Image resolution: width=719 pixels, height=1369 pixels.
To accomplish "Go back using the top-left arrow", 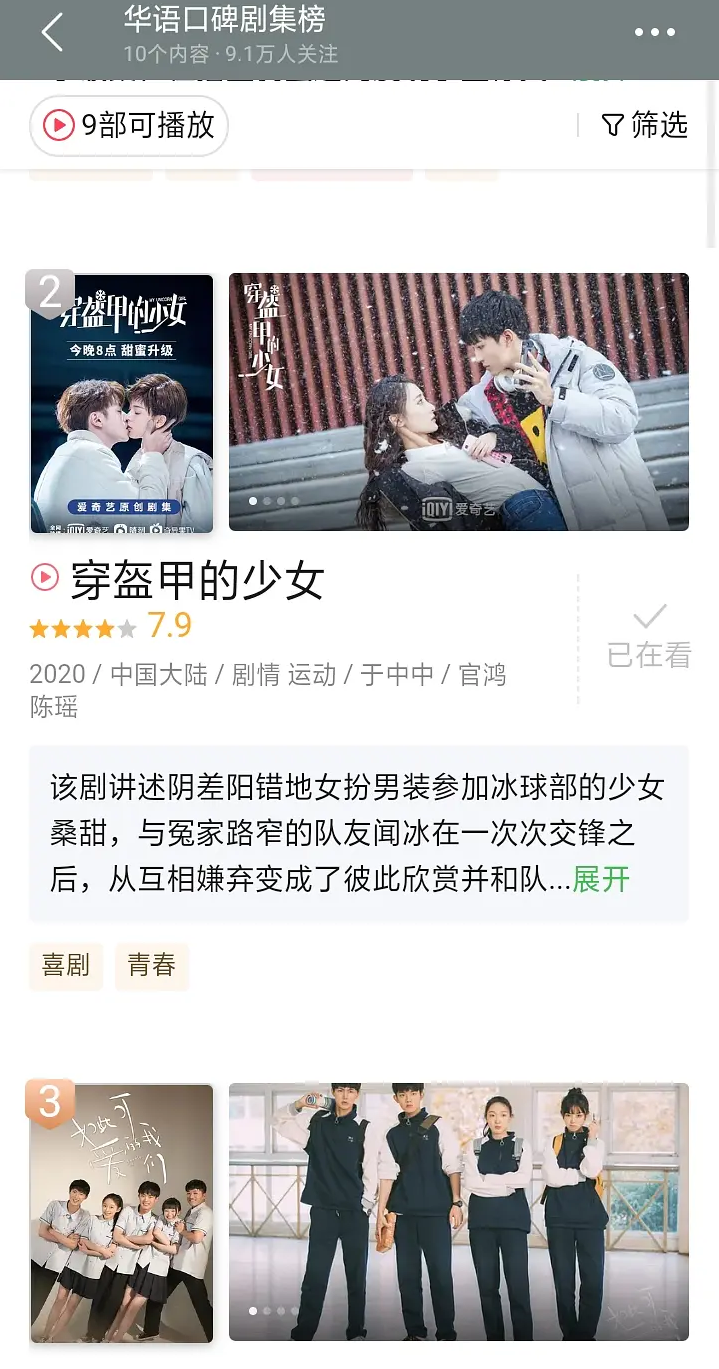I will tap(52, 33).
